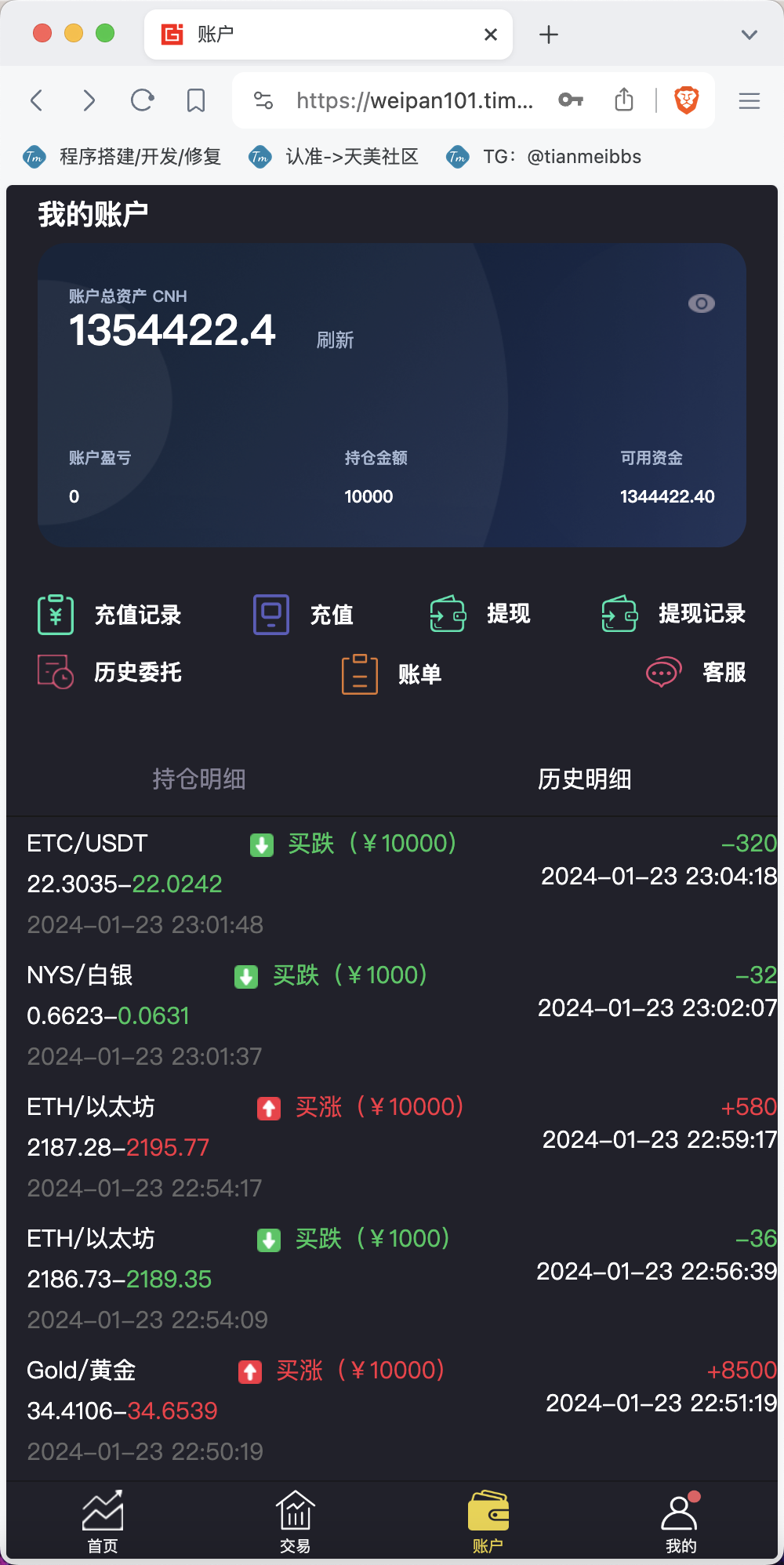Open the 提现 withdrawal page
The height and width of the screenshot is (1565, 784).
[480, 614]
